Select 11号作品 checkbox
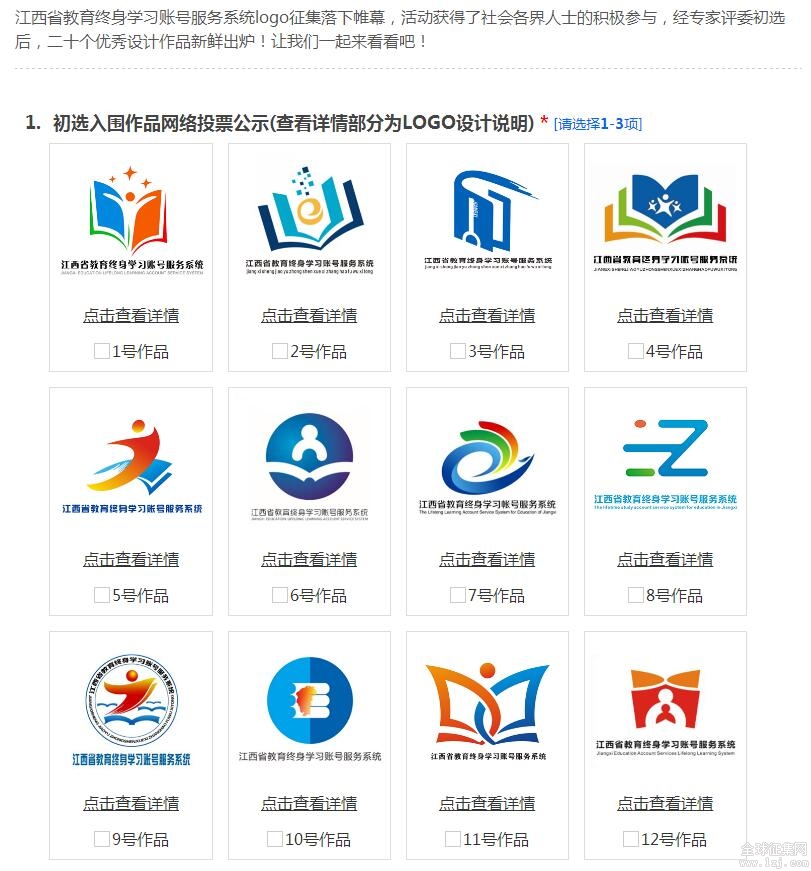The image size is (811, 871). 452,839
